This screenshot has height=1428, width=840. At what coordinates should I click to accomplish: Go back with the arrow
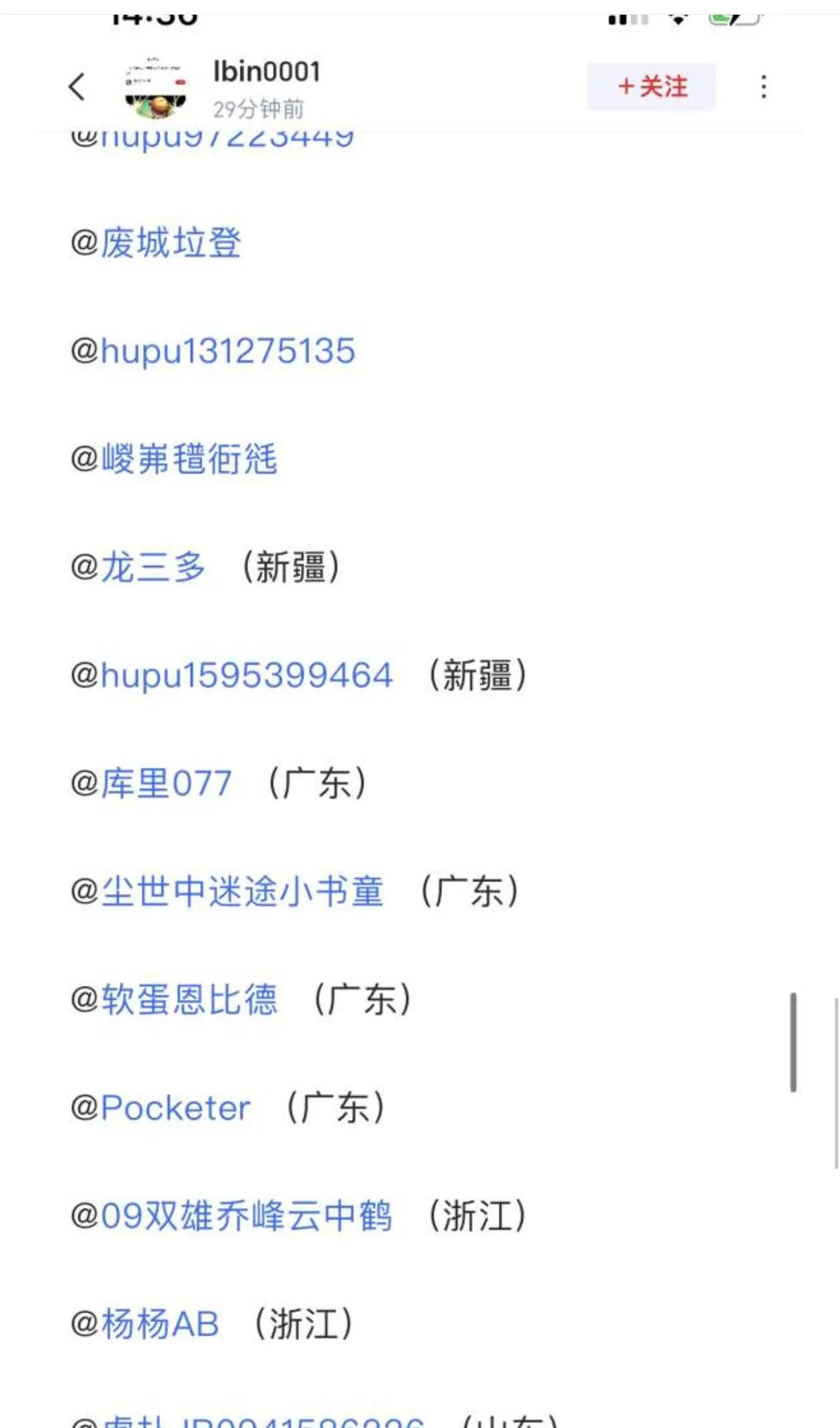click(x=77, y=87)
